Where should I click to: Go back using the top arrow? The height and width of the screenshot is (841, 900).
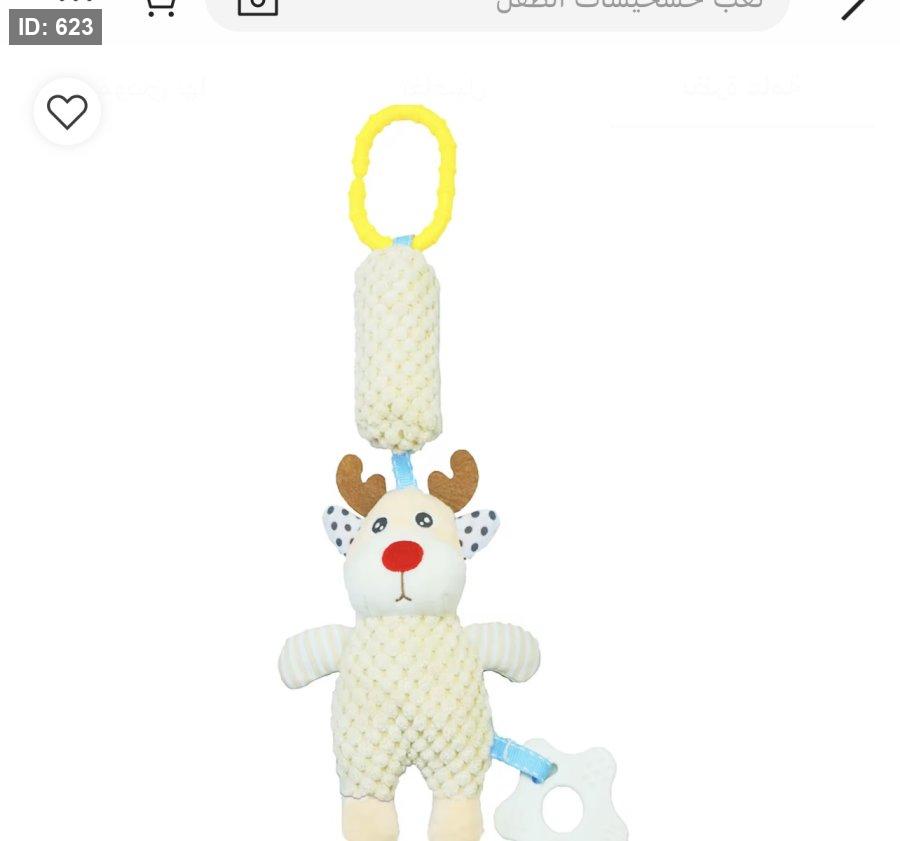(x=855, y=8)
